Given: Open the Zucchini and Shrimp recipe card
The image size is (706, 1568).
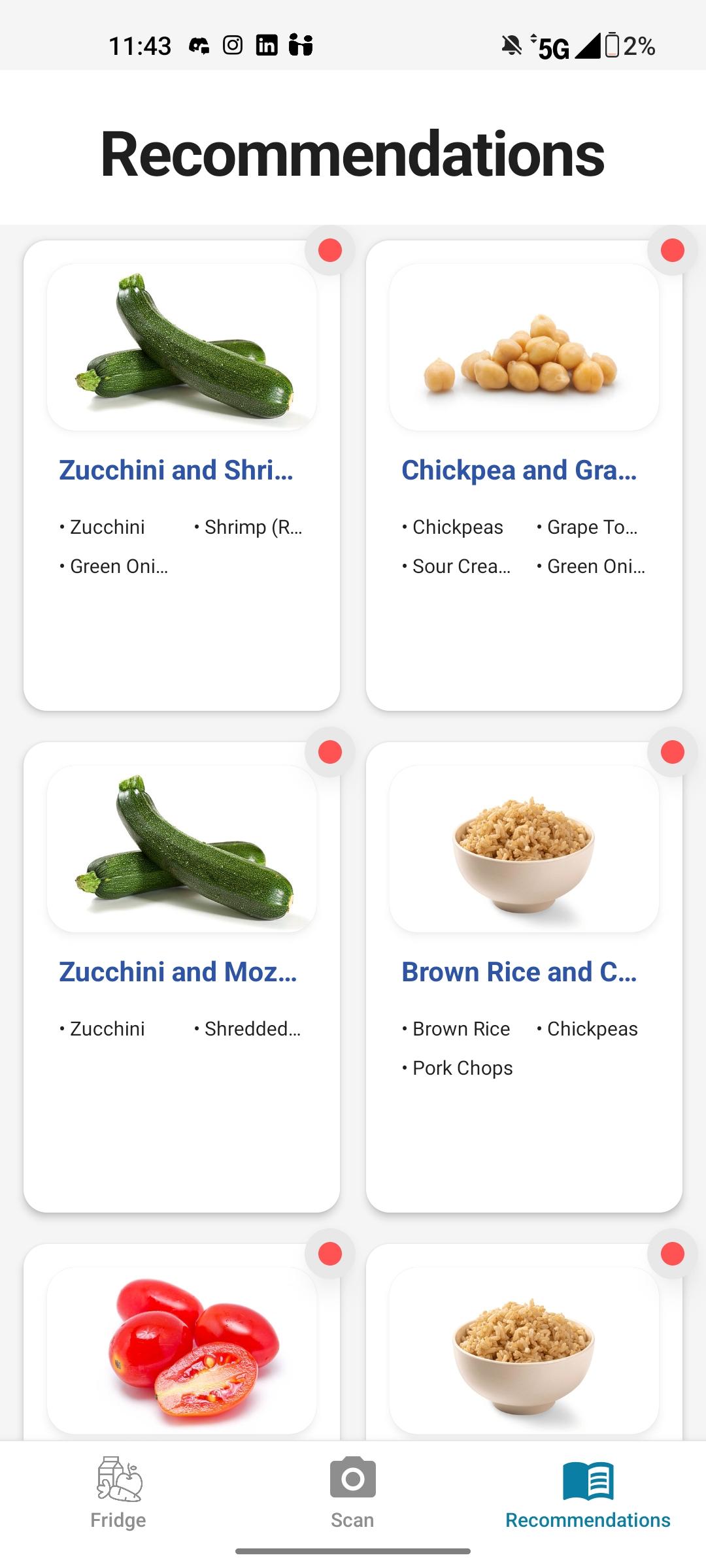Looking at the screenshot, I should click(x=181, y=475).
